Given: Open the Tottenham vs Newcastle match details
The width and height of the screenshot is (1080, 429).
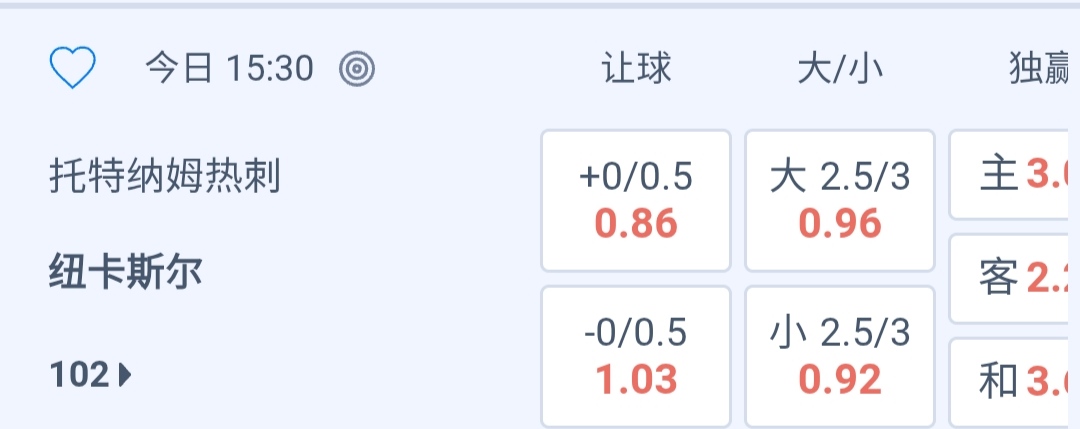Looking at the screenshot, I should pos(165,225).
